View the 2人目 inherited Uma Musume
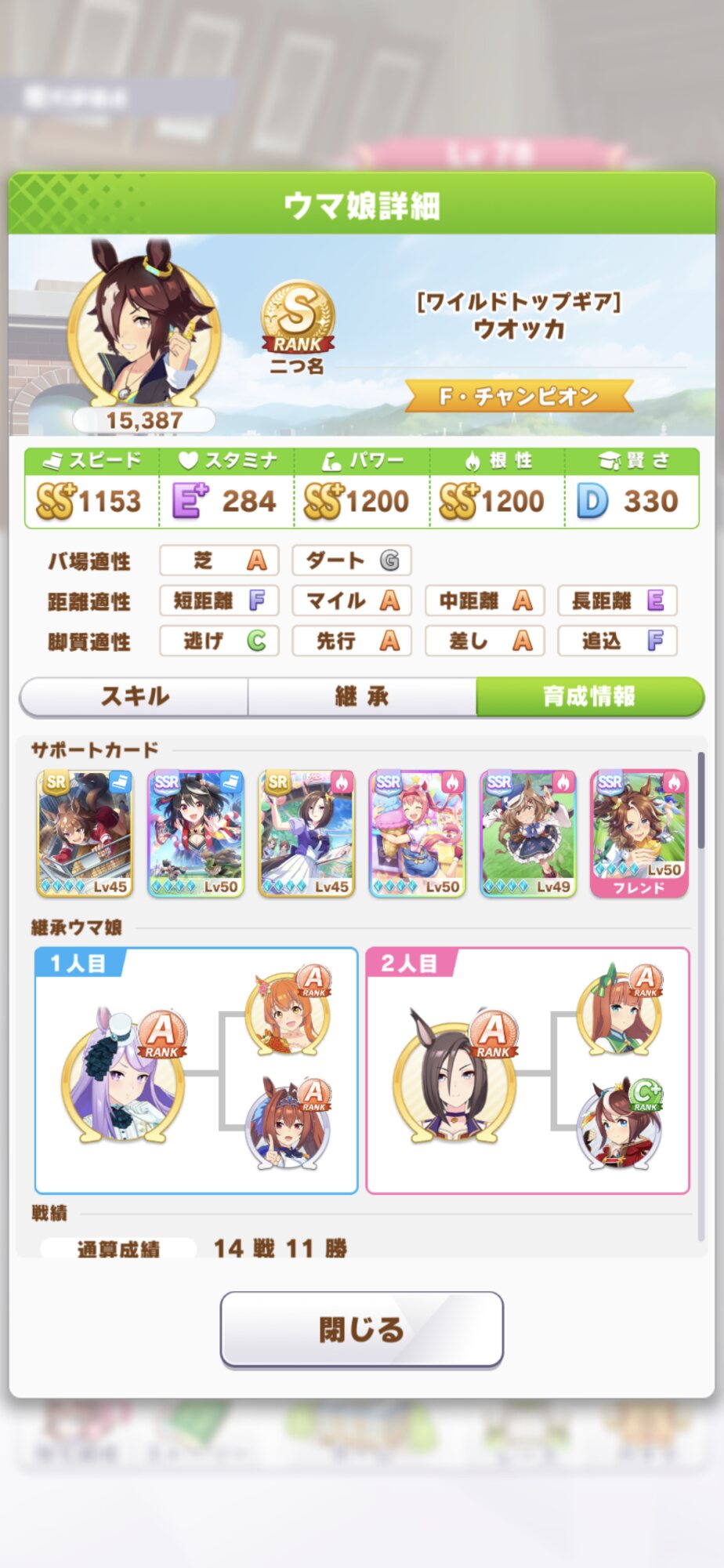The height and width of the screenshot is (1568, 724). tap(456, 1074)
